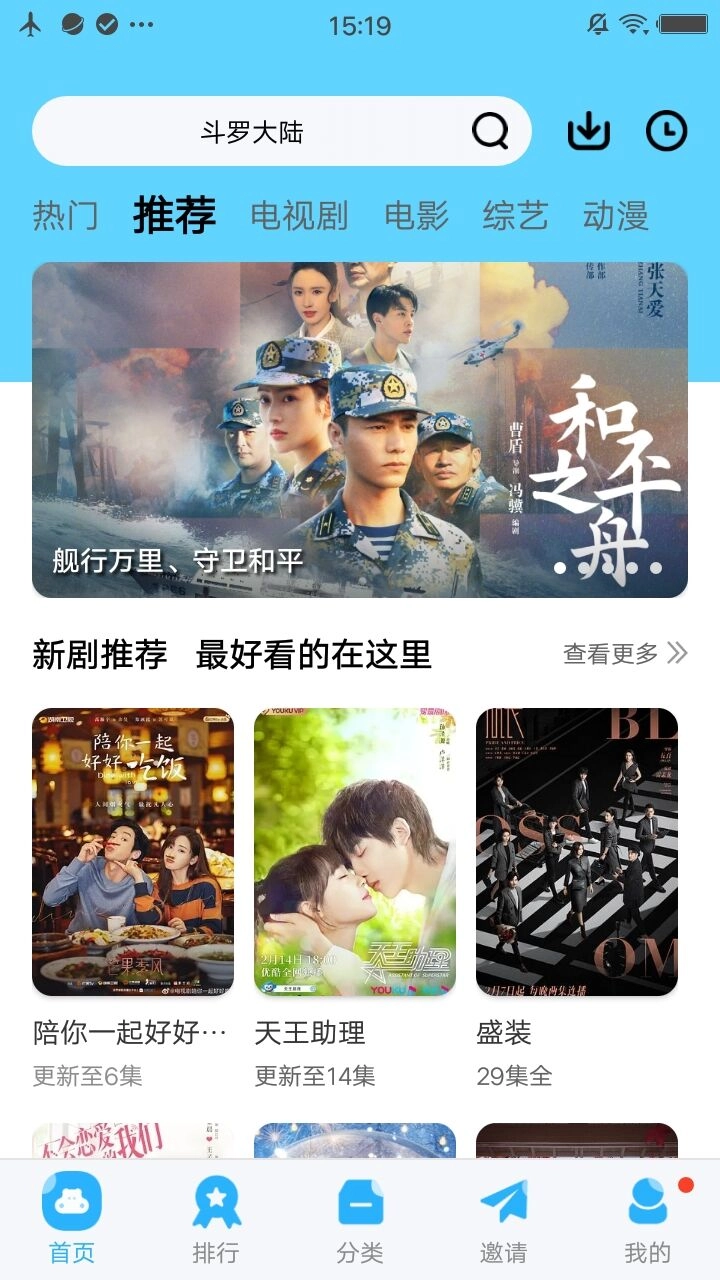This screenshot has height=1280, width=720.
Task: Open the 分类 categories icon
Action: point(360,1206)
